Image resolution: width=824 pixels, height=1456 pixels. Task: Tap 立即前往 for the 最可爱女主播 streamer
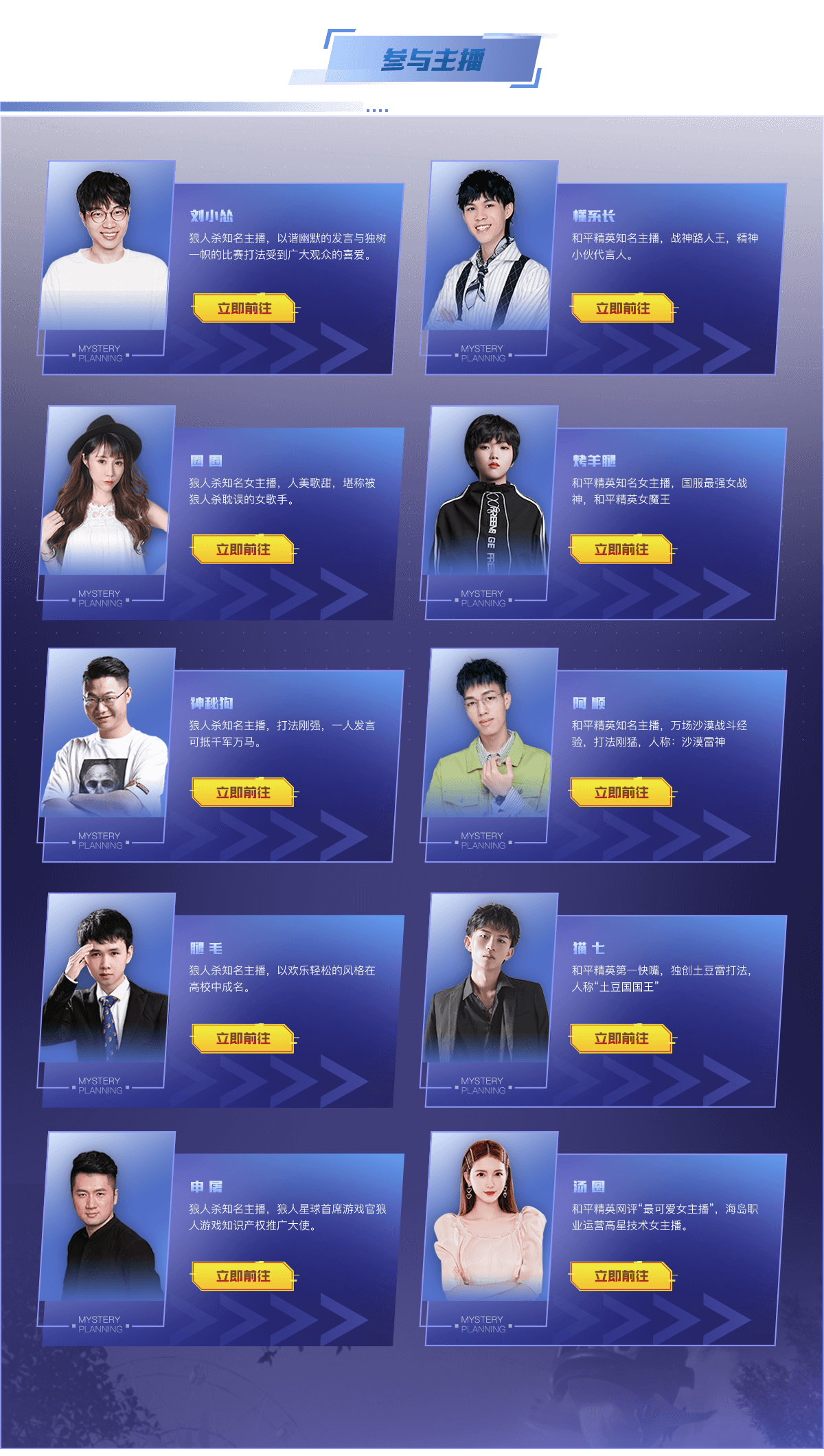coord(621,1276)
